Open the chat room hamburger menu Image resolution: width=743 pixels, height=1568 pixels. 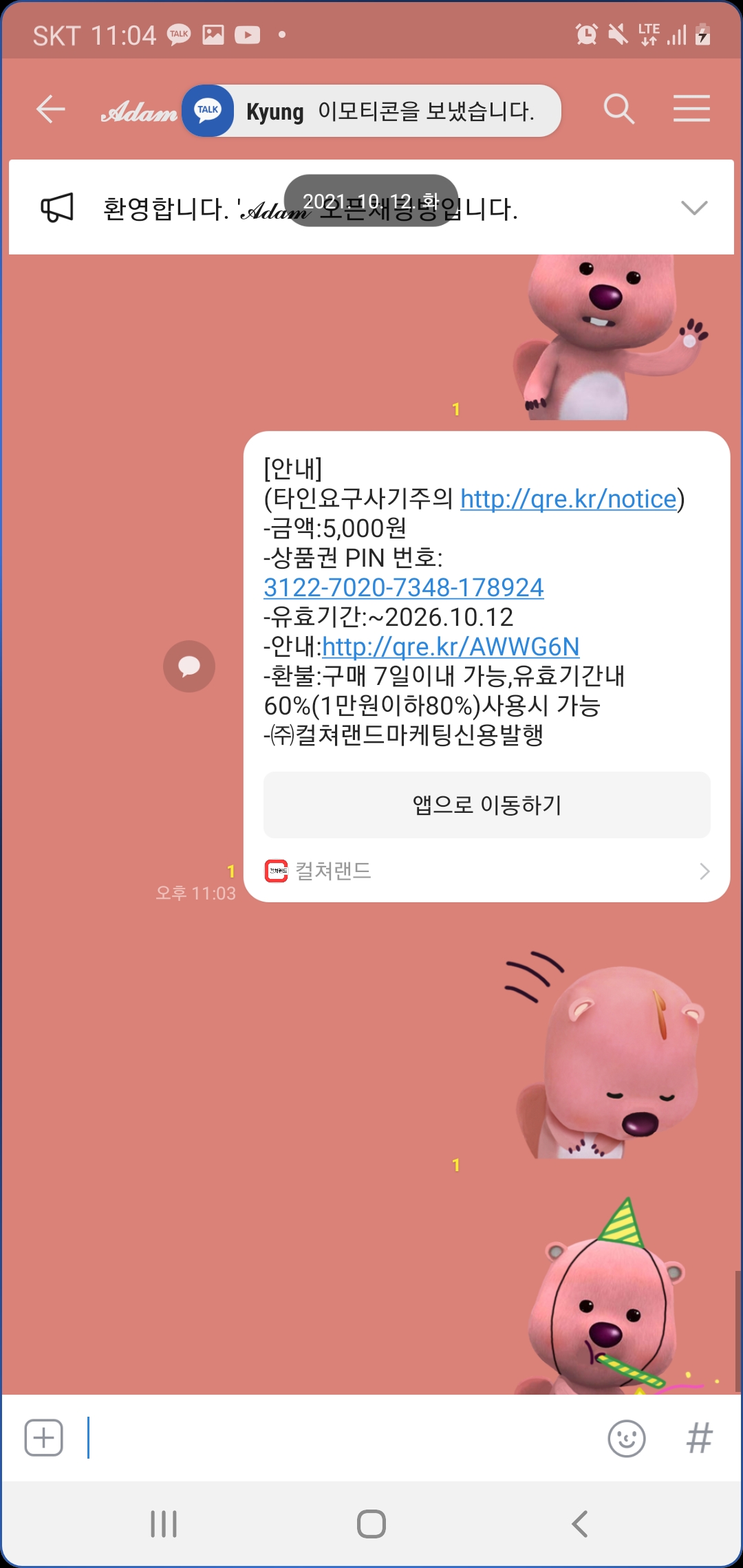pyautogui.click(x=691, y=109)
